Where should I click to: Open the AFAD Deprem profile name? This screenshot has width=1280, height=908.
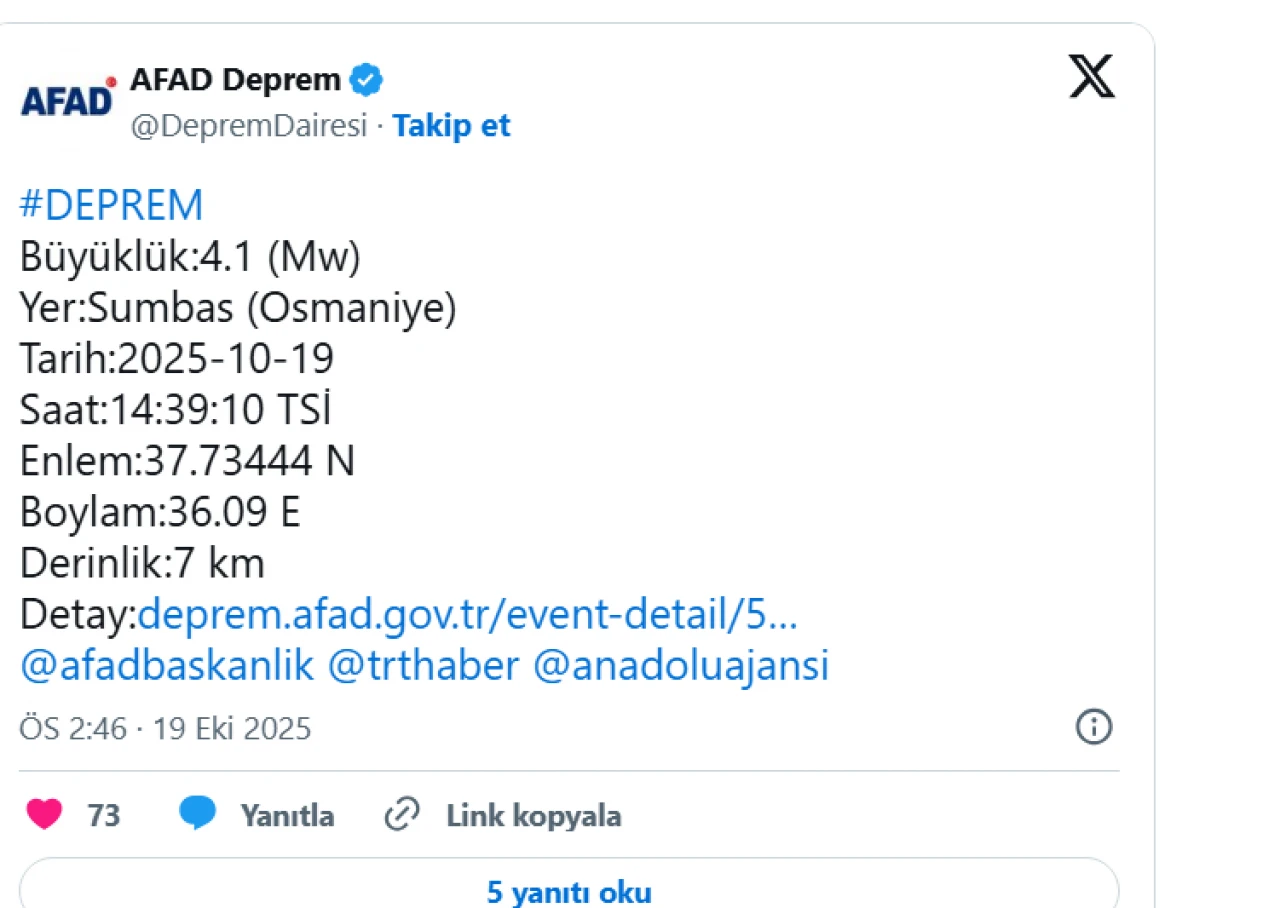(x=235, y=79)
